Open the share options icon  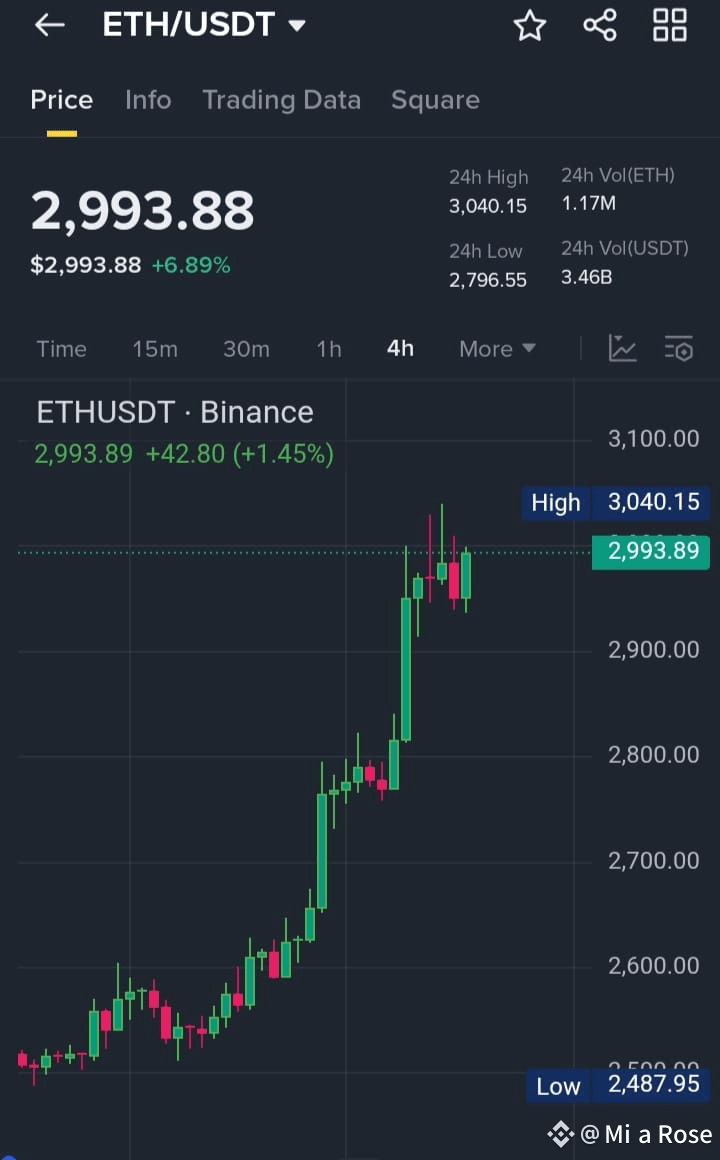[599, 26]
